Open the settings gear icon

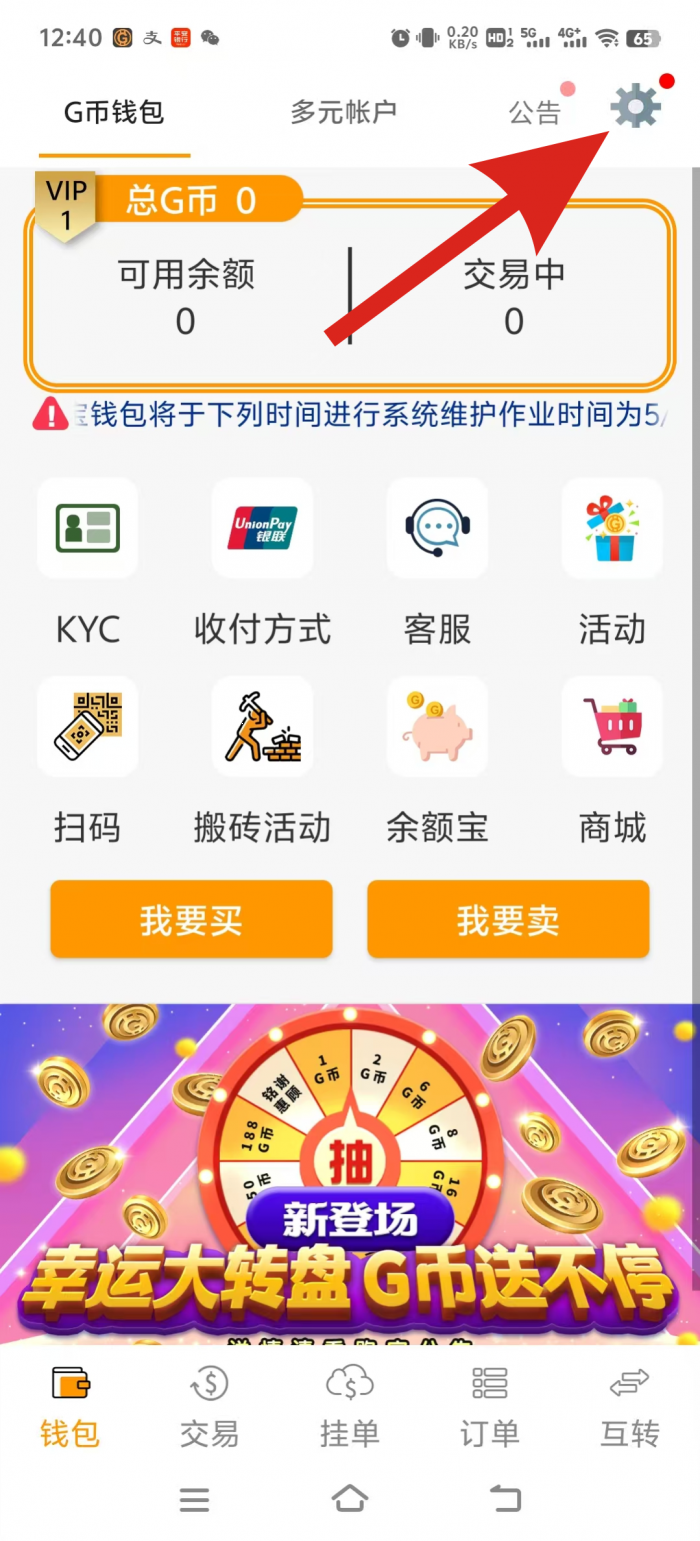point(636,106)
